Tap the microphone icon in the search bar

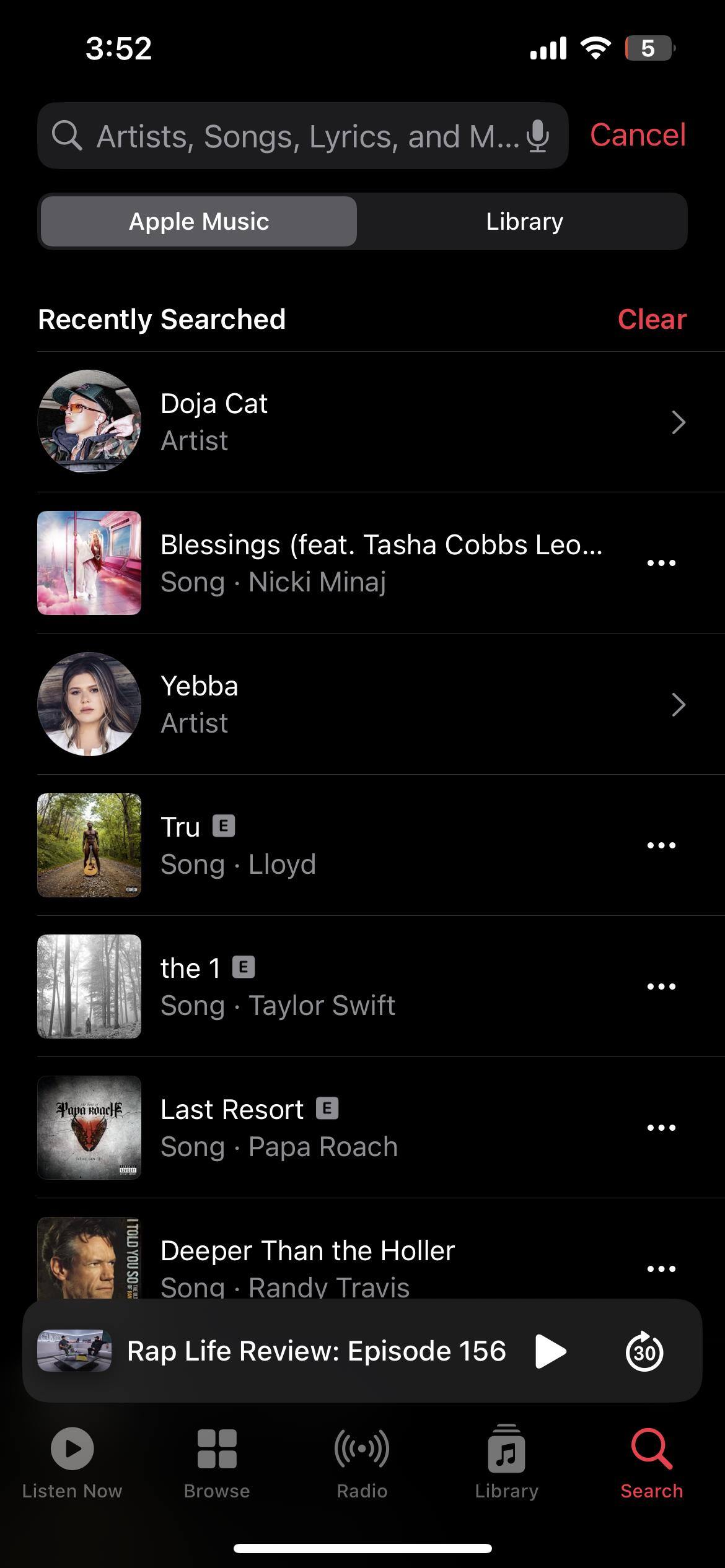(537, 136)
